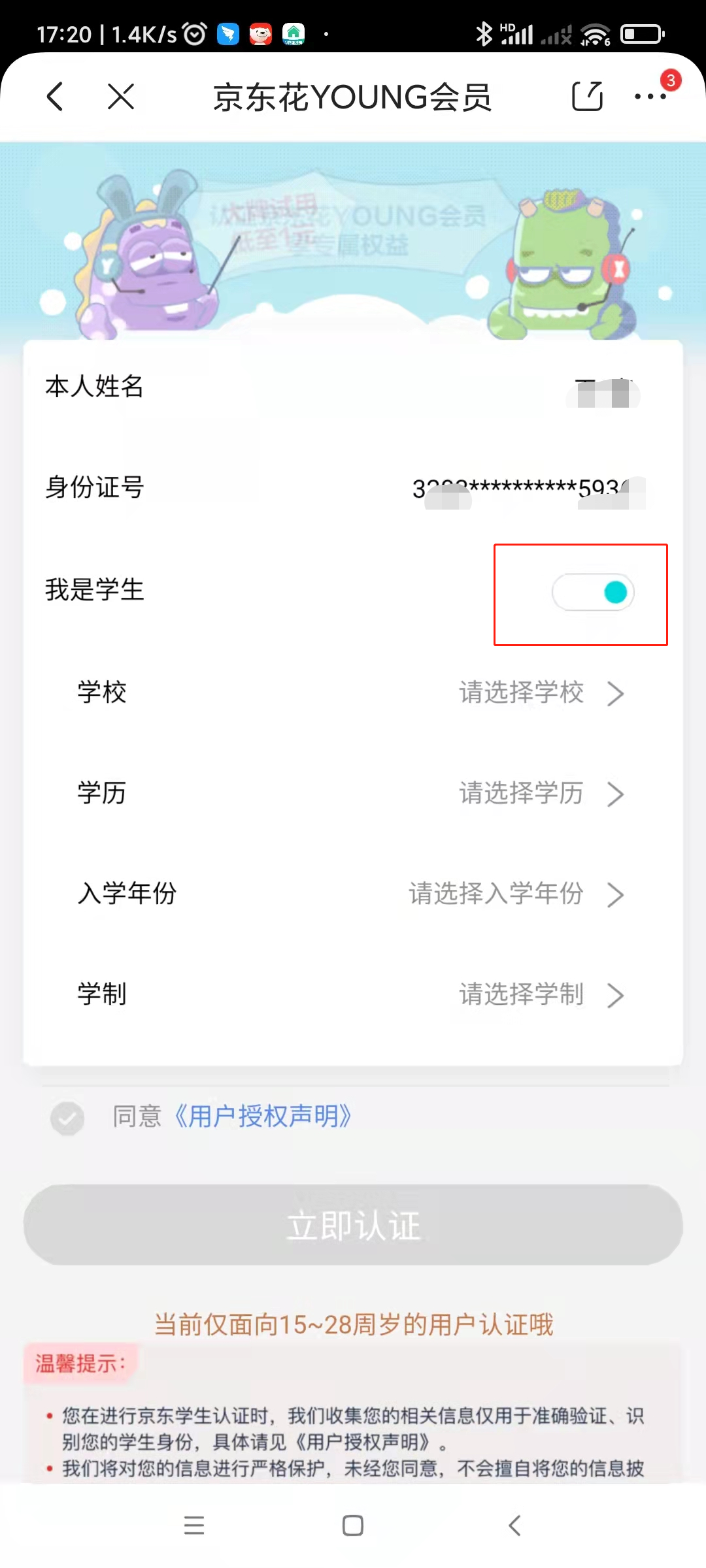Toggle the 我是学生 switch
Viewport: 706px width, 1568px height.
coord(593,593)
